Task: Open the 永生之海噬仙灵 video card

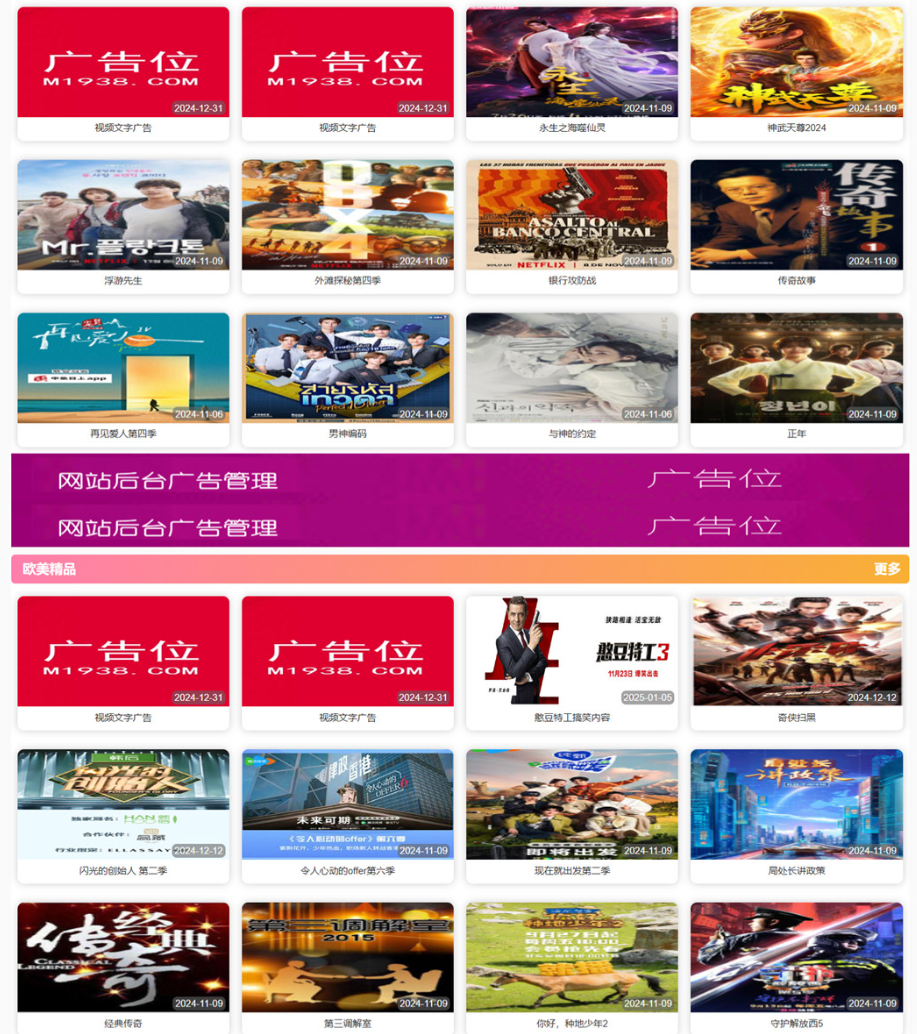Action: point(571,62)
